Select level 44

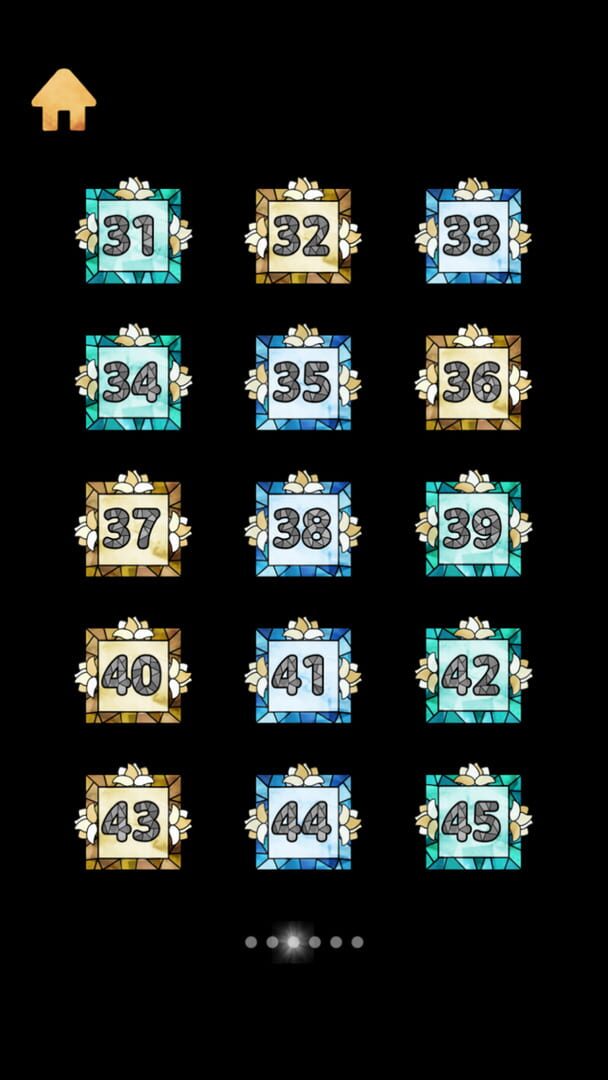pos(303,822)
